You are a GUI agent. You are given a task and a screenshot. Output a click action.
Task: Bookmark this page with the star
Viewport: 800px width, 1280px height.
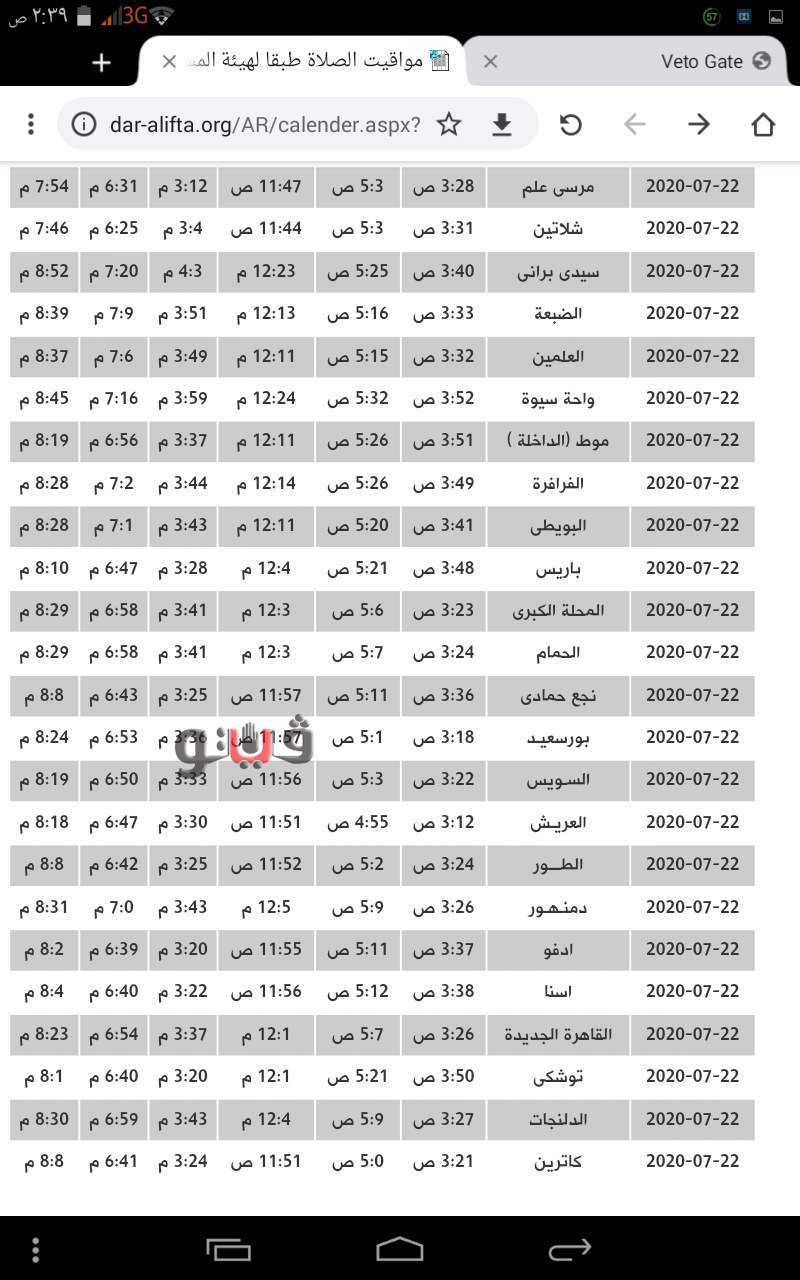tap(449, 124)
